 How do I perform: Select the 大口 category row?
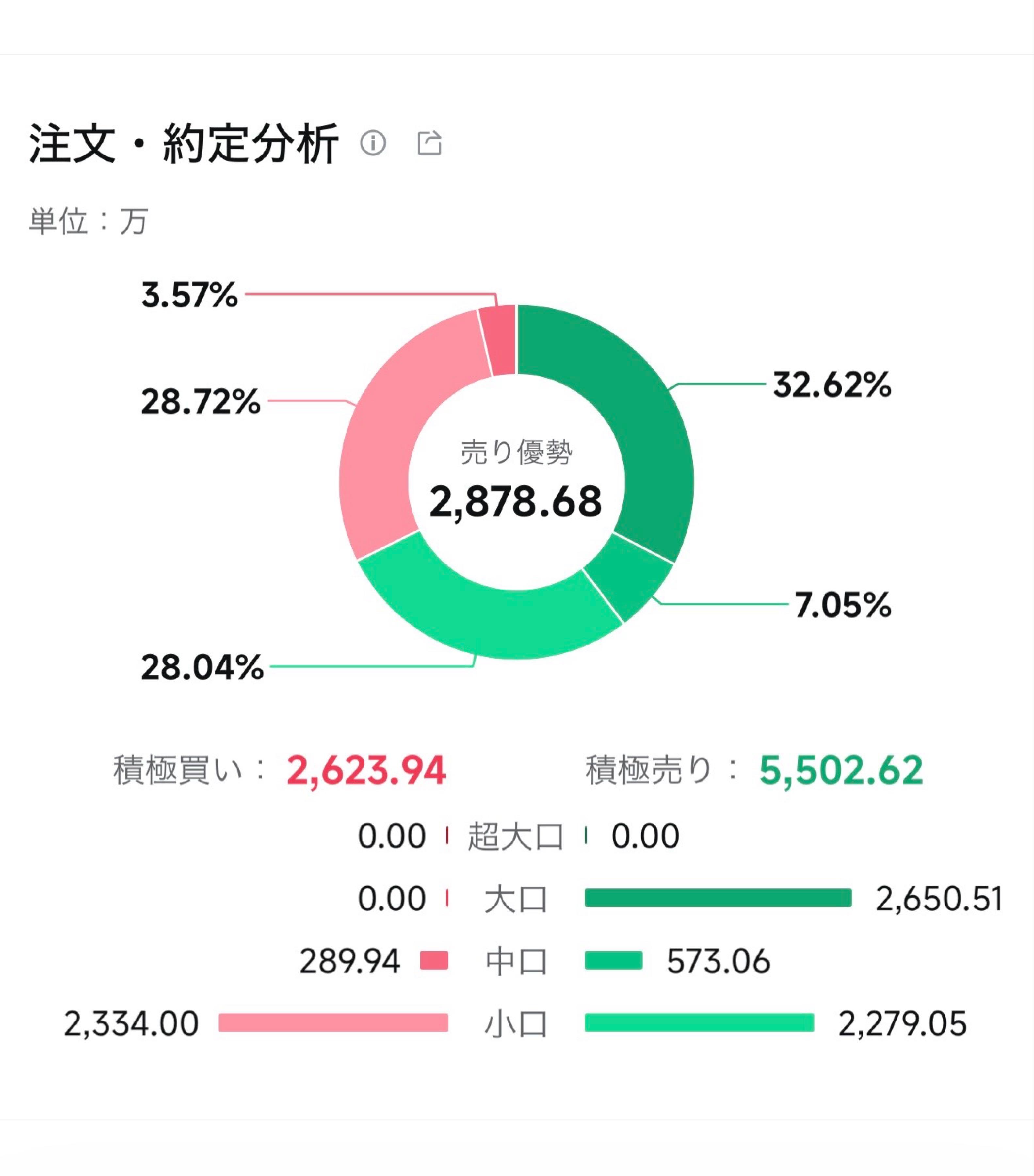[516, 899]
